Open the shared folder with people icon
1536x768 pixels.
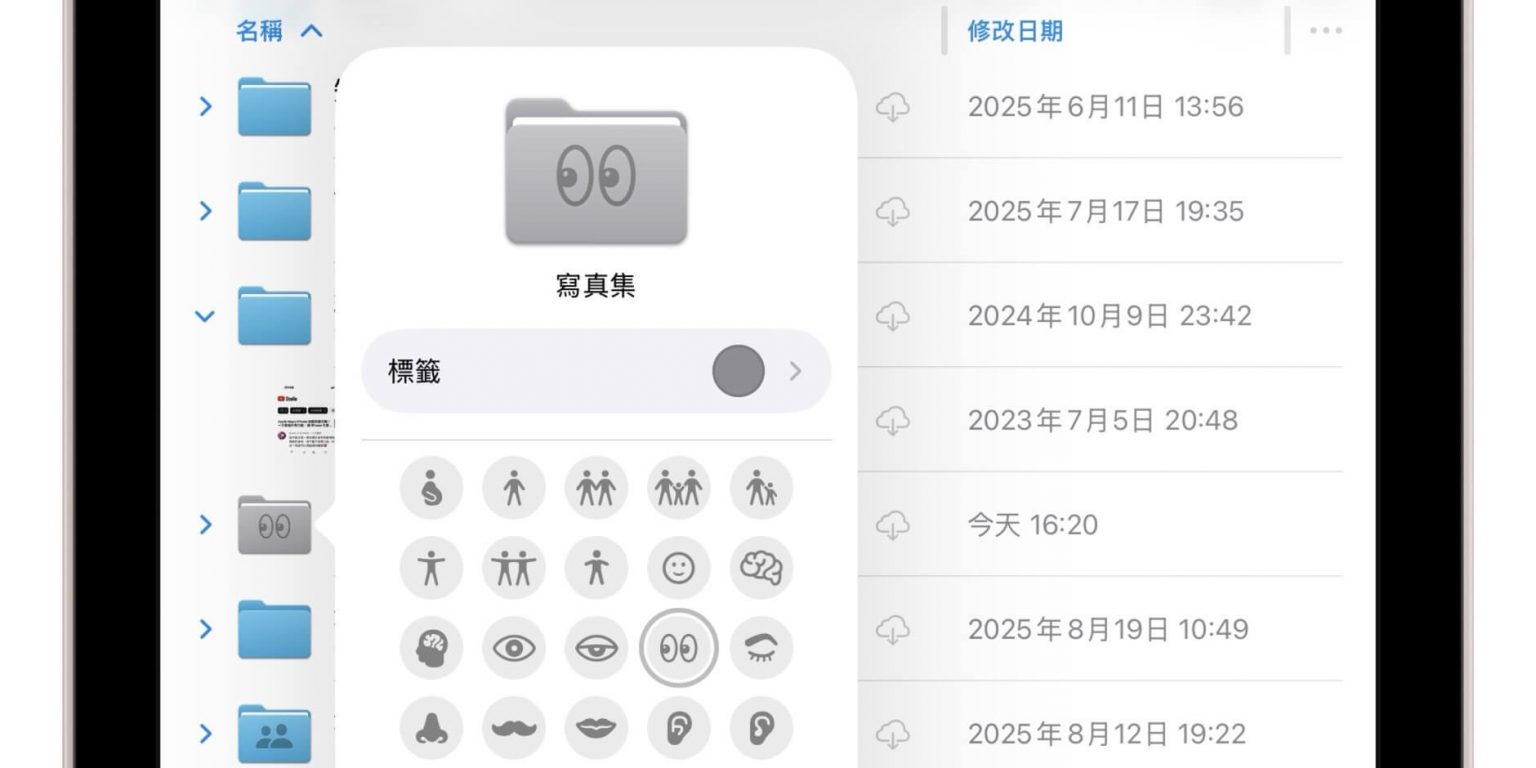click(x=274, y=734)
